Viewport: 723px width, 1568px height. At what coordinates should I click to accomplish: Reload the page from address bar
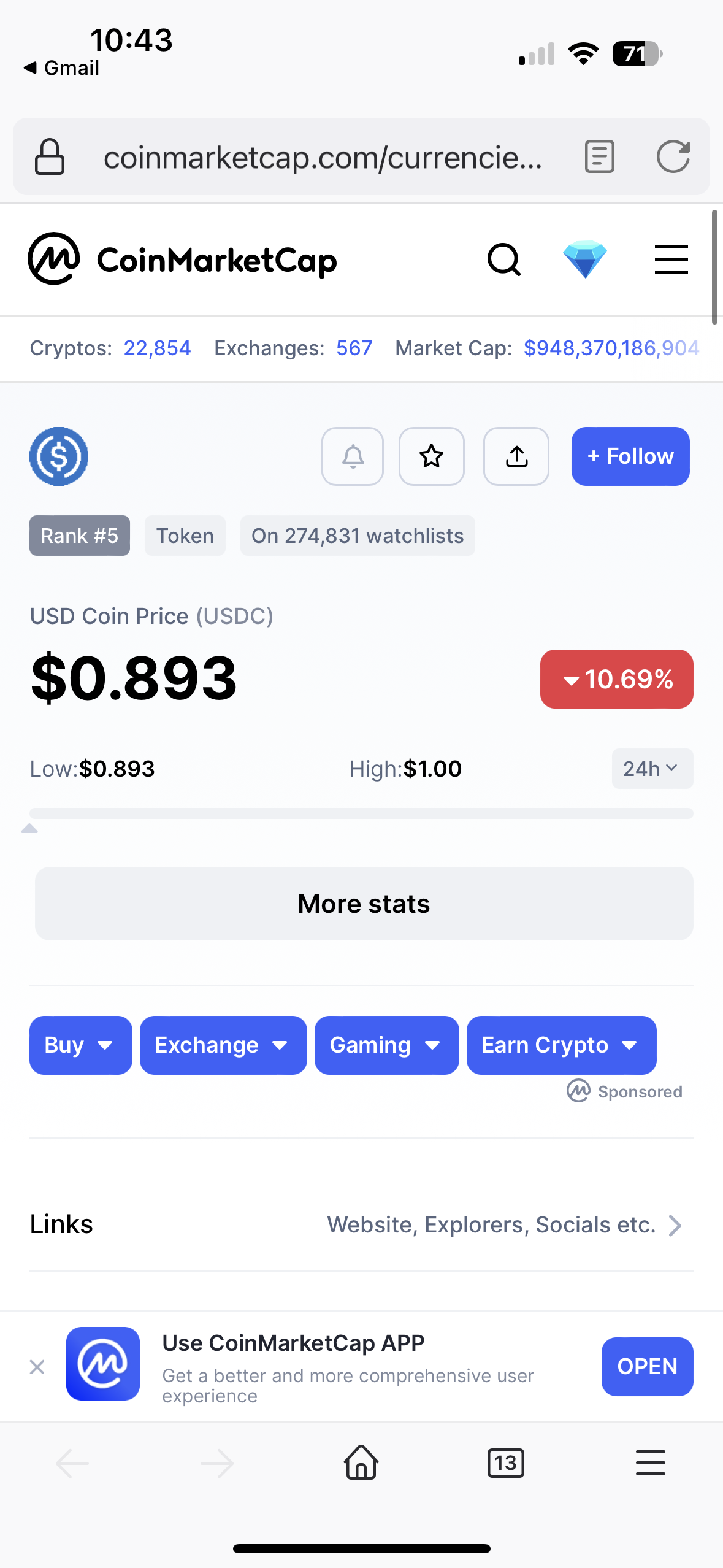[673, 156]
